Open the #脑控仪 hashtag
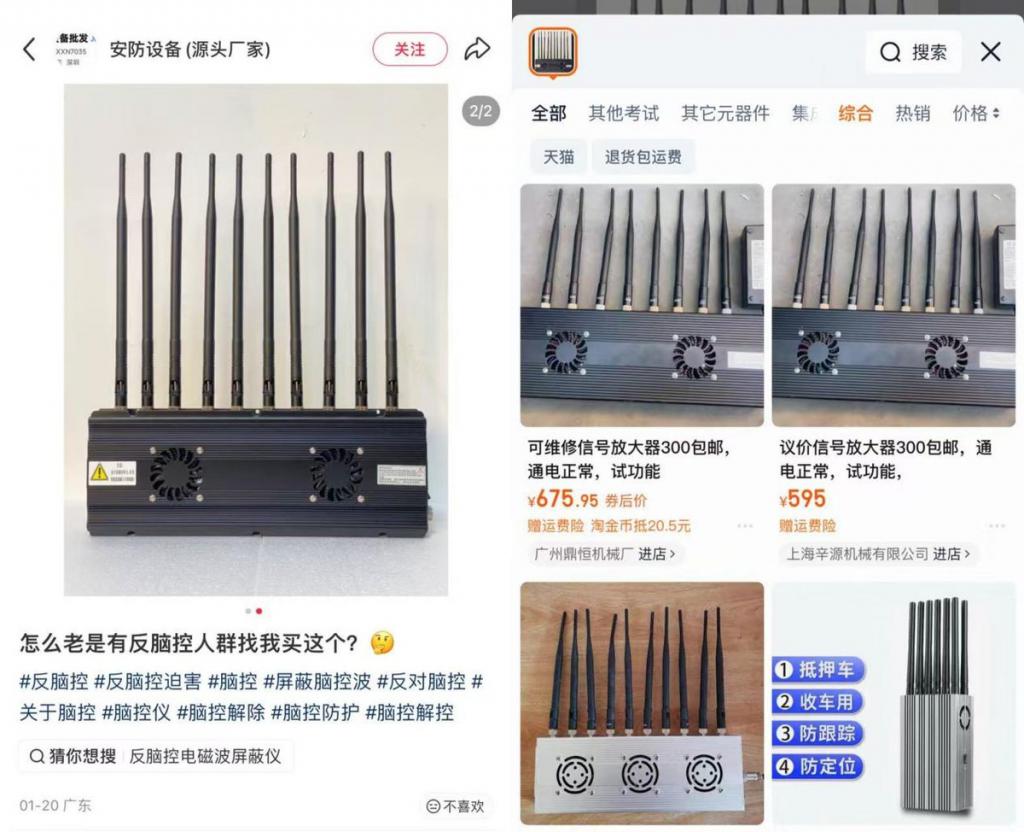Screen dimensions: 1024x832 136,713
